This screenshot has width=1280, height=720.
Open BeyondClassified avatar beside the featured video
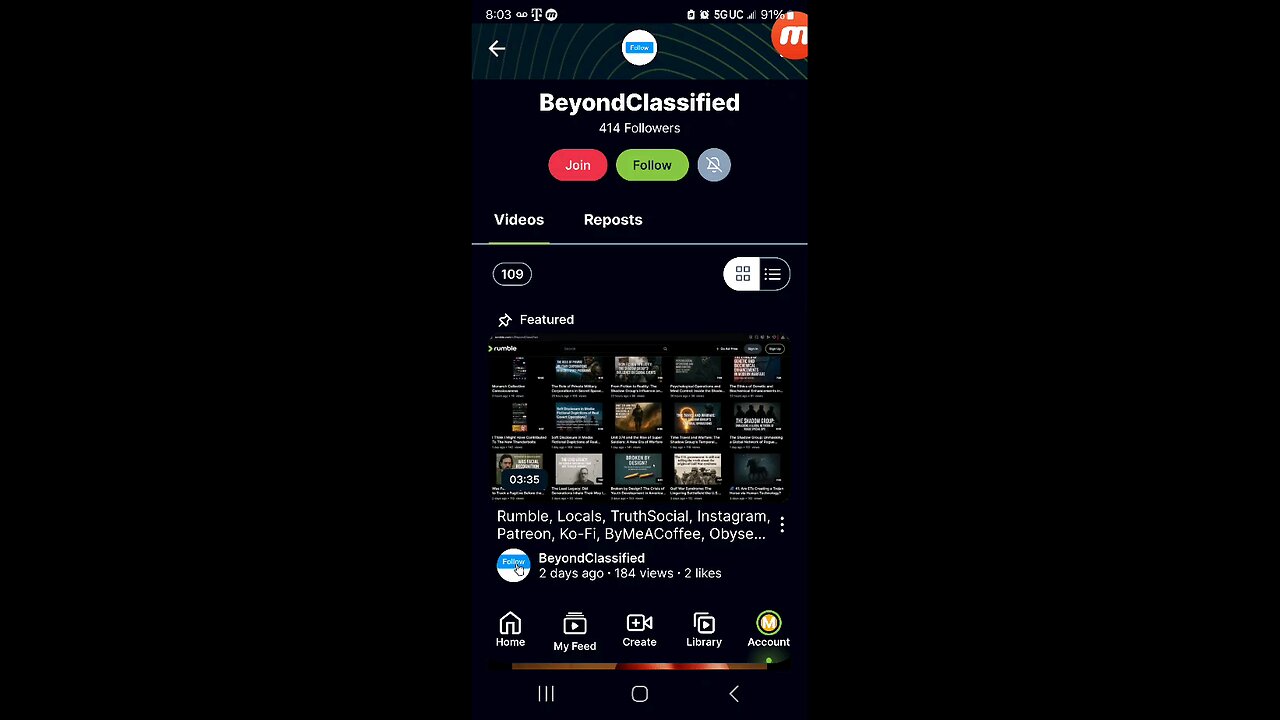click(513, 565)
